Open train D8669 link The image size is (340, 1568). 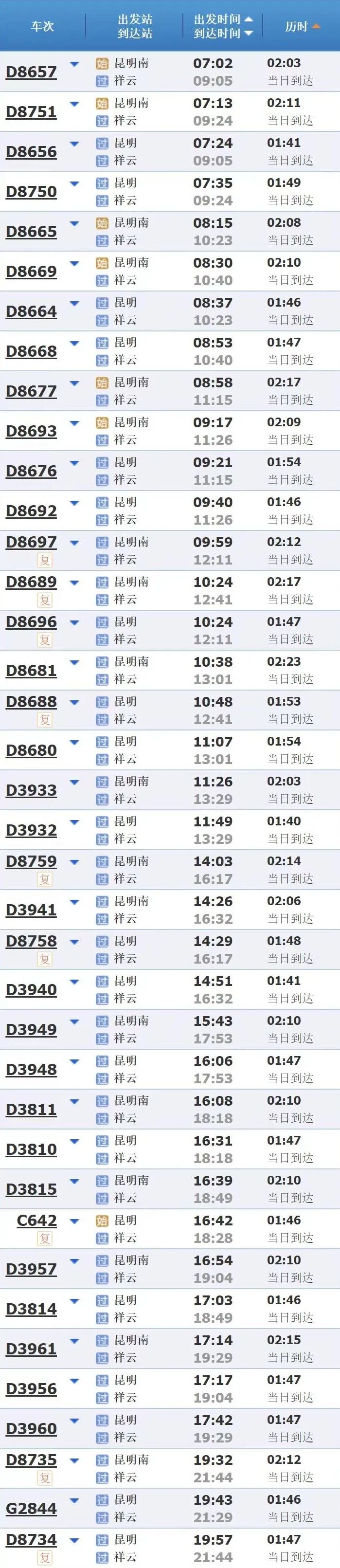pos(31,272)
